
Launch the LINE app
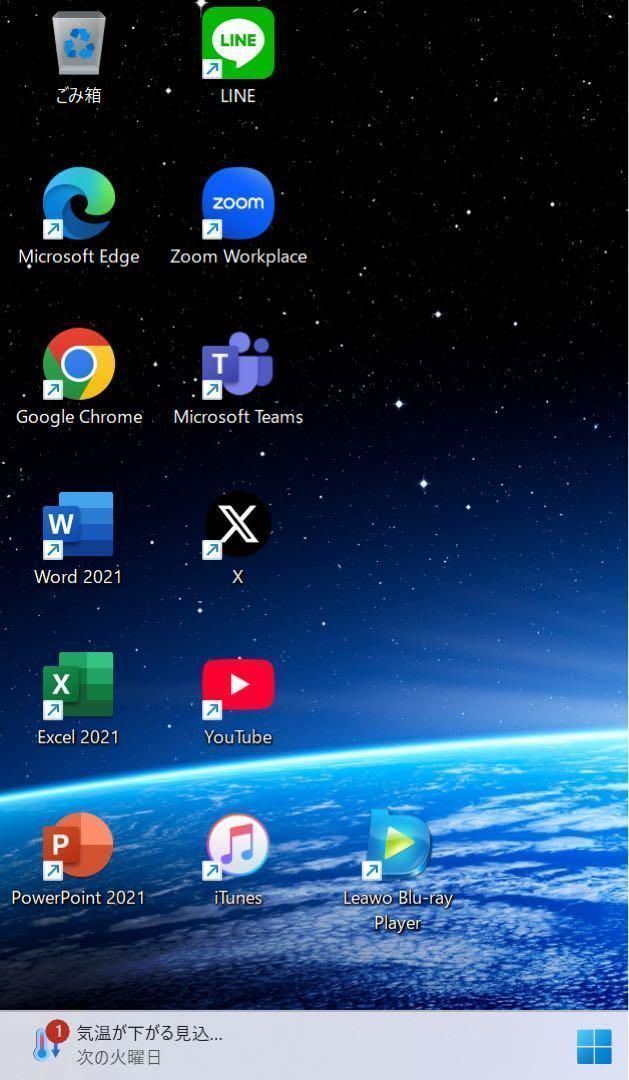pos(238,44)
